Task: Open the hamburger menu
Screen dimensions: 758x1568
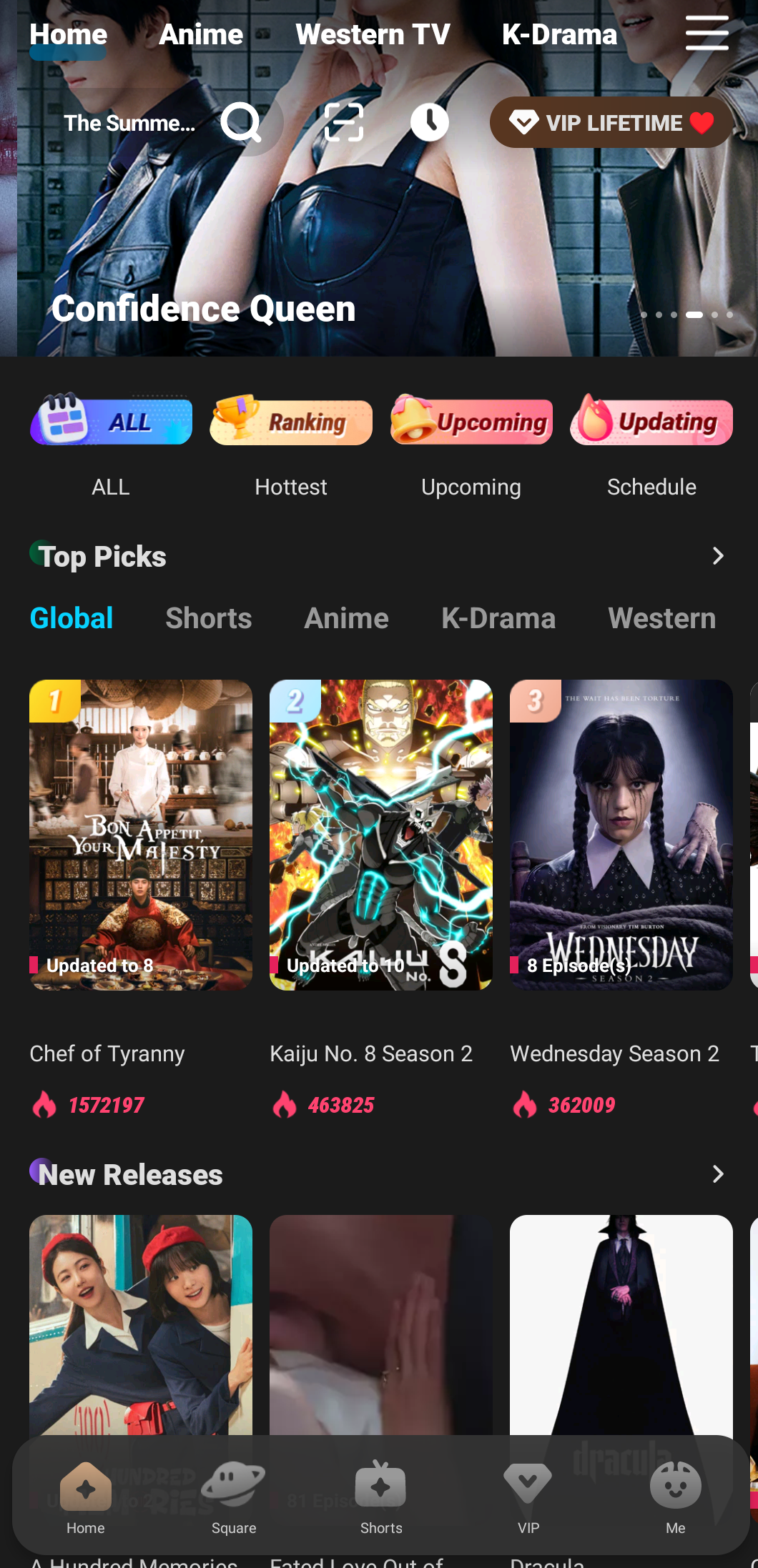Action: point(707,34)
